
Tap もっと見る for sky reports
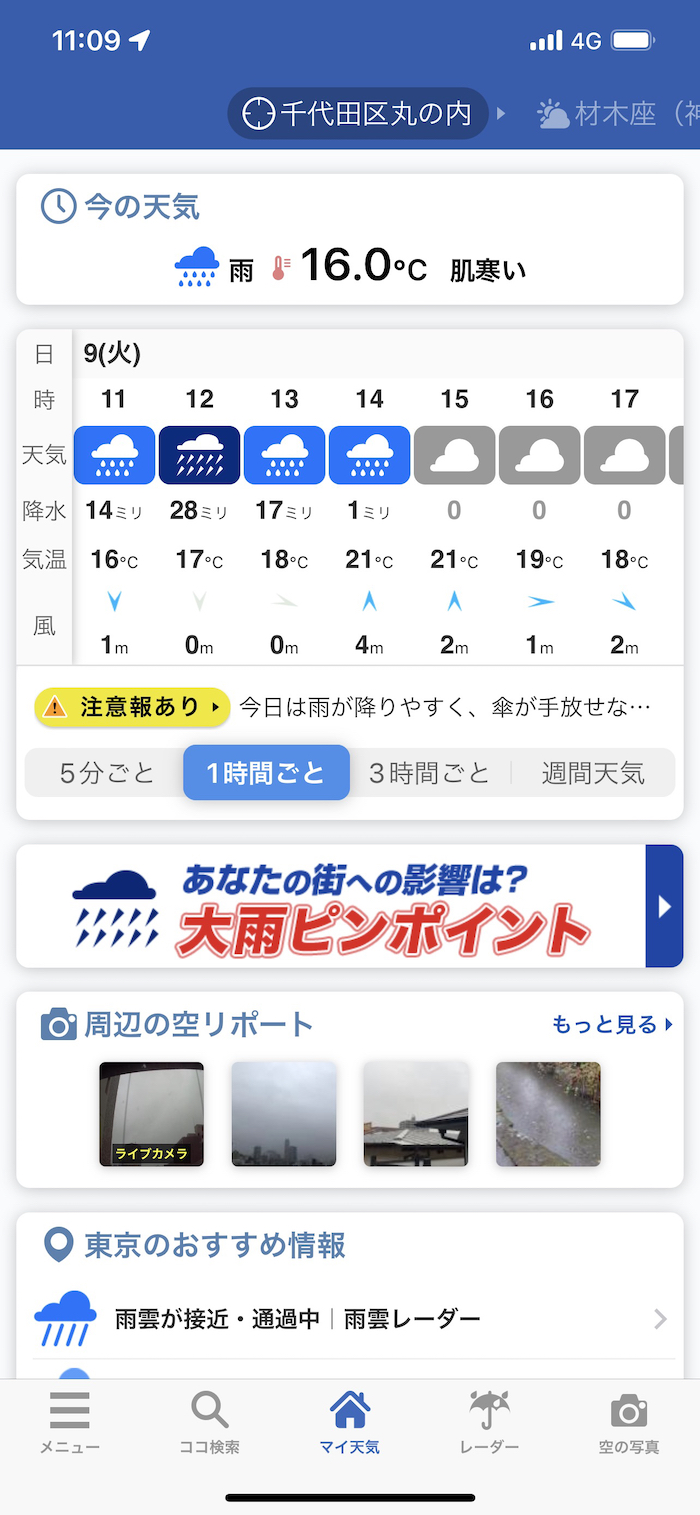(612, 1024)
